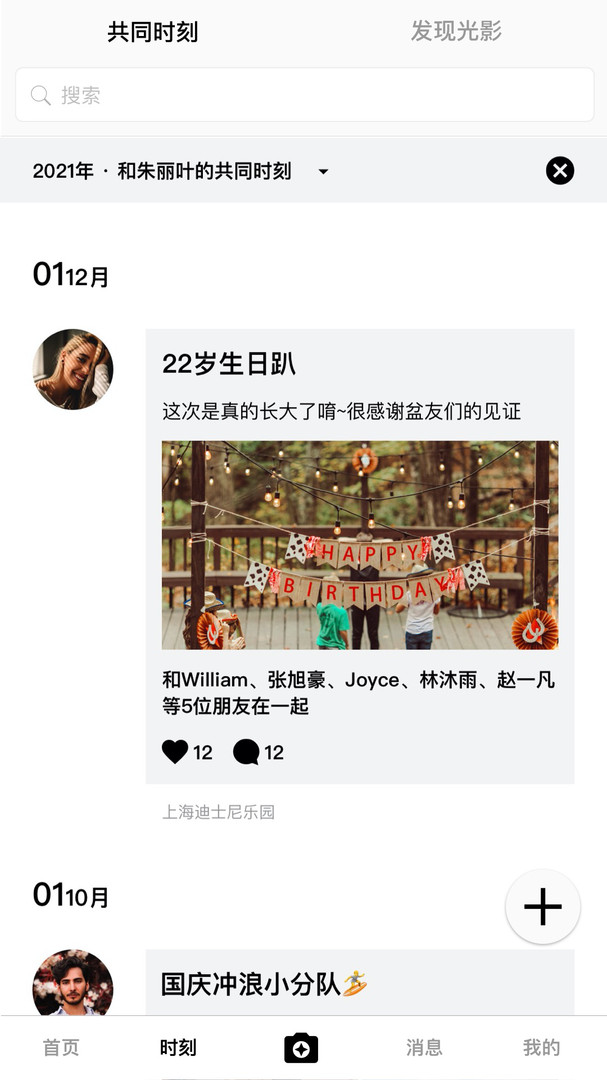Switch to the 发现光影 tab

click(x=455, y=31)
